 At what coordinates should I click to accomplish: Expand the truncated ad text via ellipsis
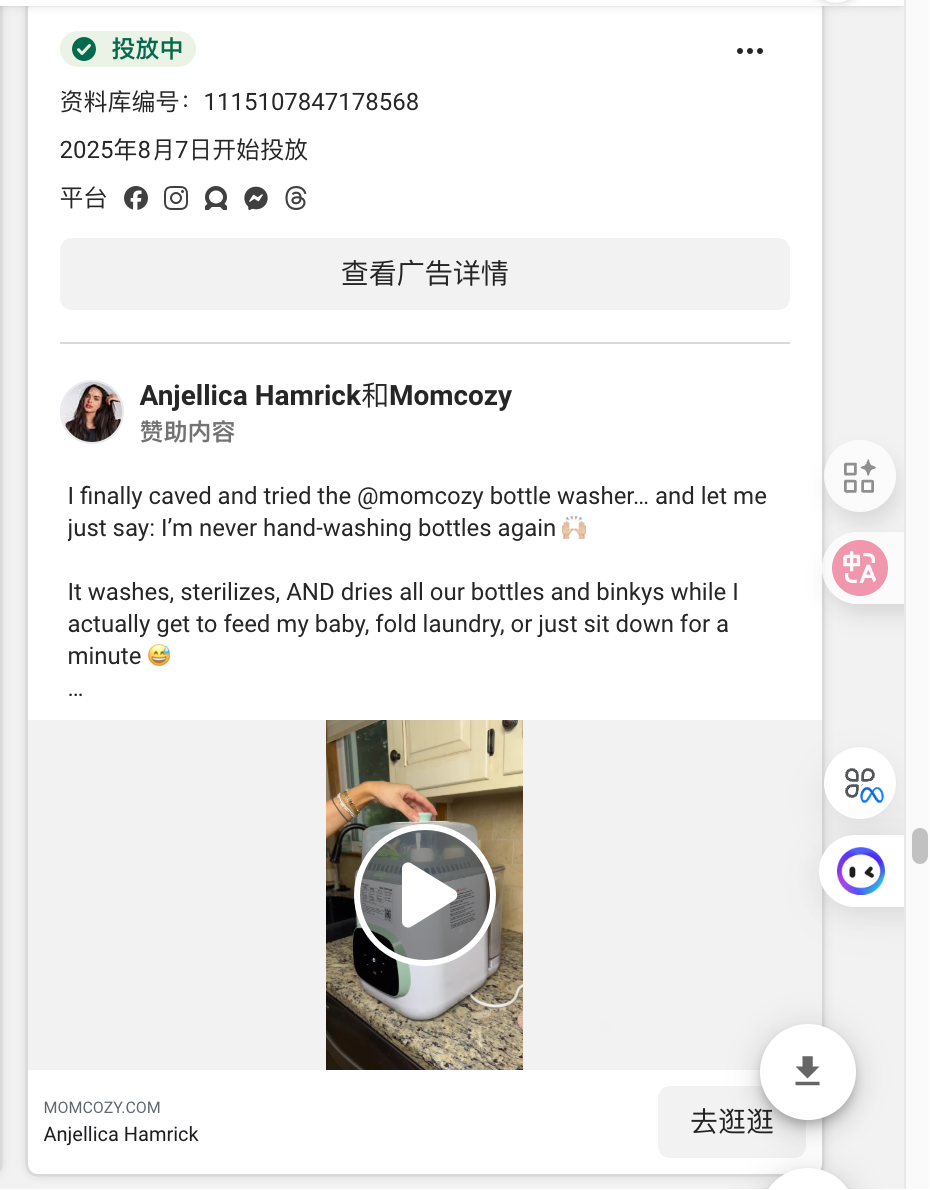(x=75, y=690)
